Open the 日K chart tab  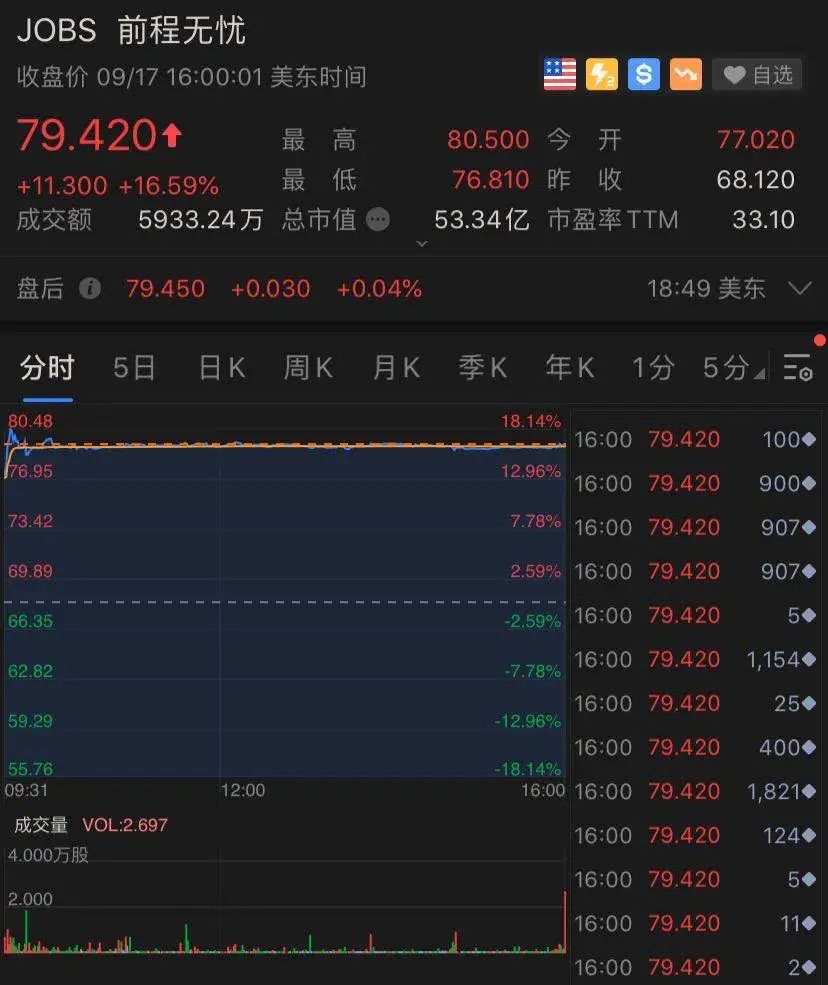221,368
